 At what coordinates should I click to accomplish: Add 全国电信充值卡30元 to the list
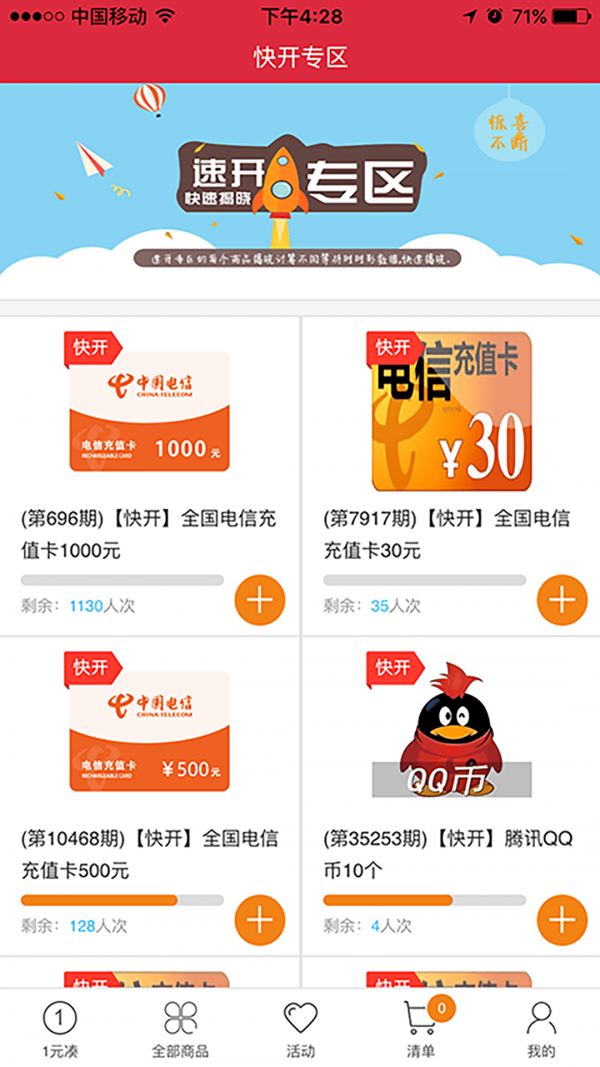pos(562,600)
